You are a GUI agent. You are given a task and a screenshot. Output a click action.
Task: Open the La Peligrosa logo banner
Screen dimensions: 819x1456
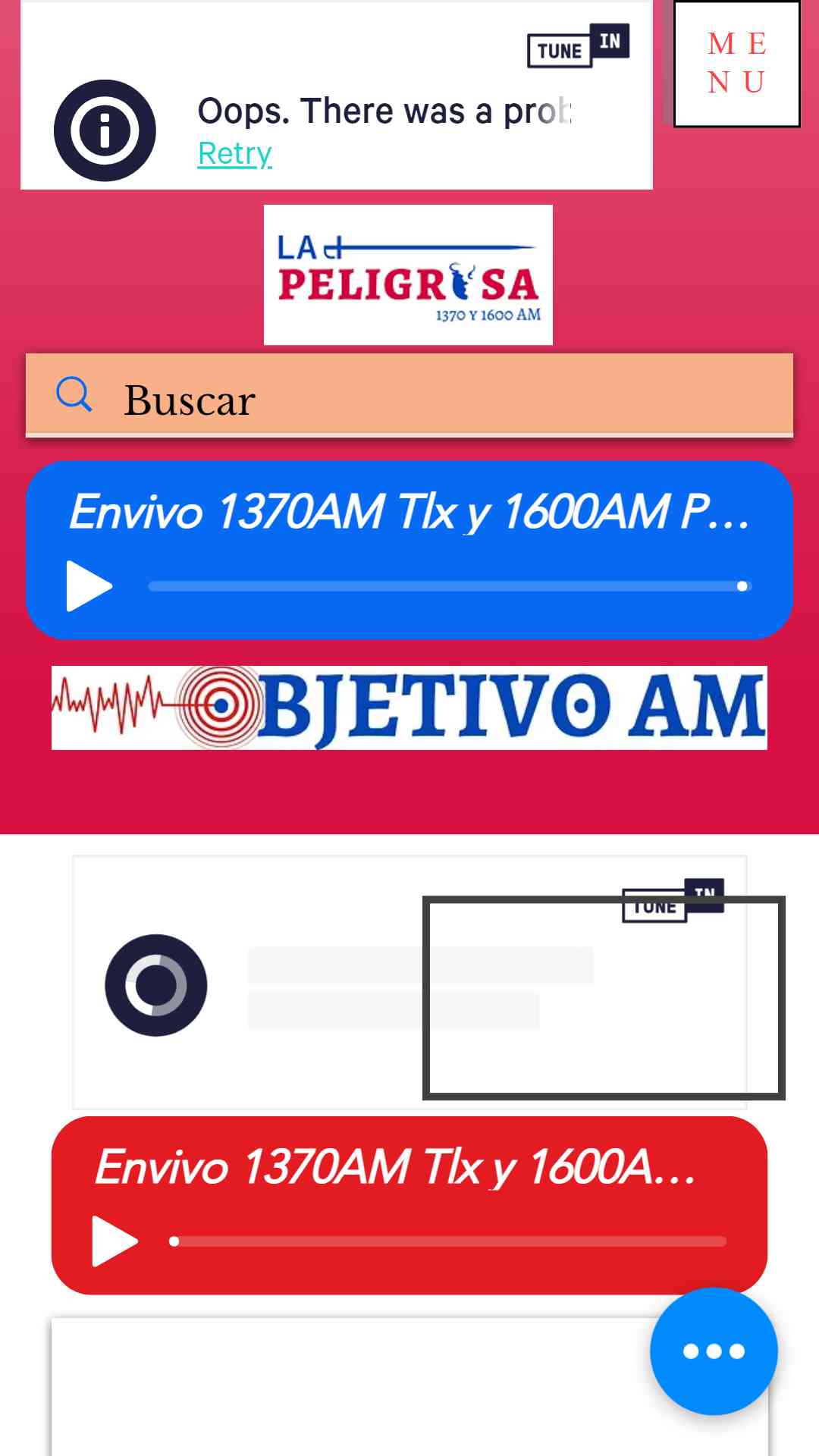[x=408, y=275]
